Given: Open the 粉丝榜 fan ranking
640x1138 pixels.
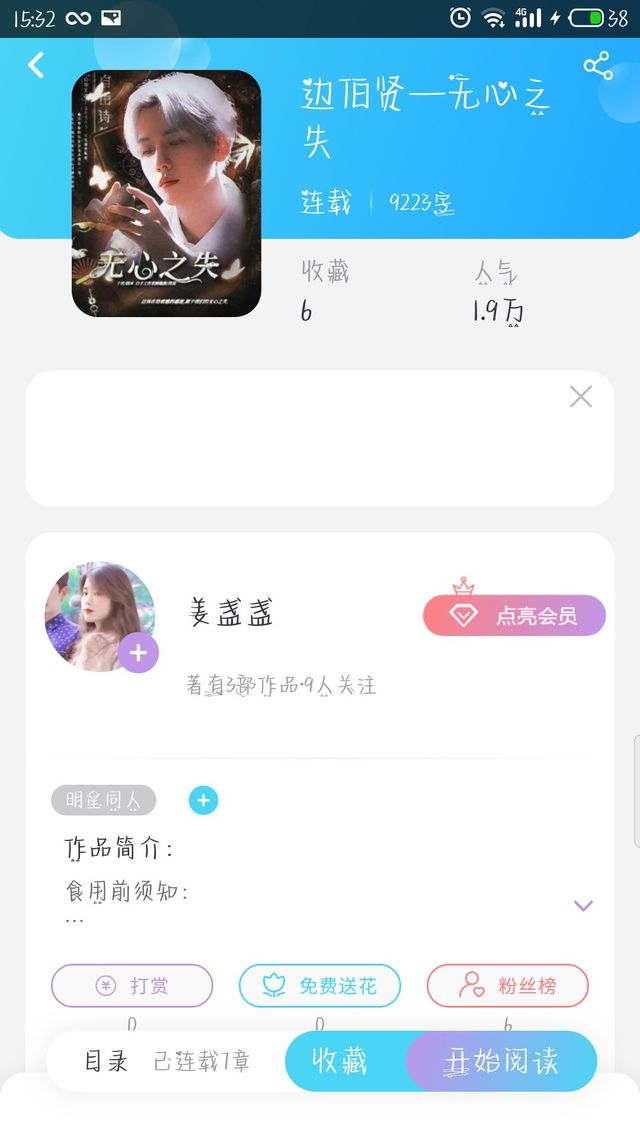Looking at the screenshot, I should pos(507,985).
